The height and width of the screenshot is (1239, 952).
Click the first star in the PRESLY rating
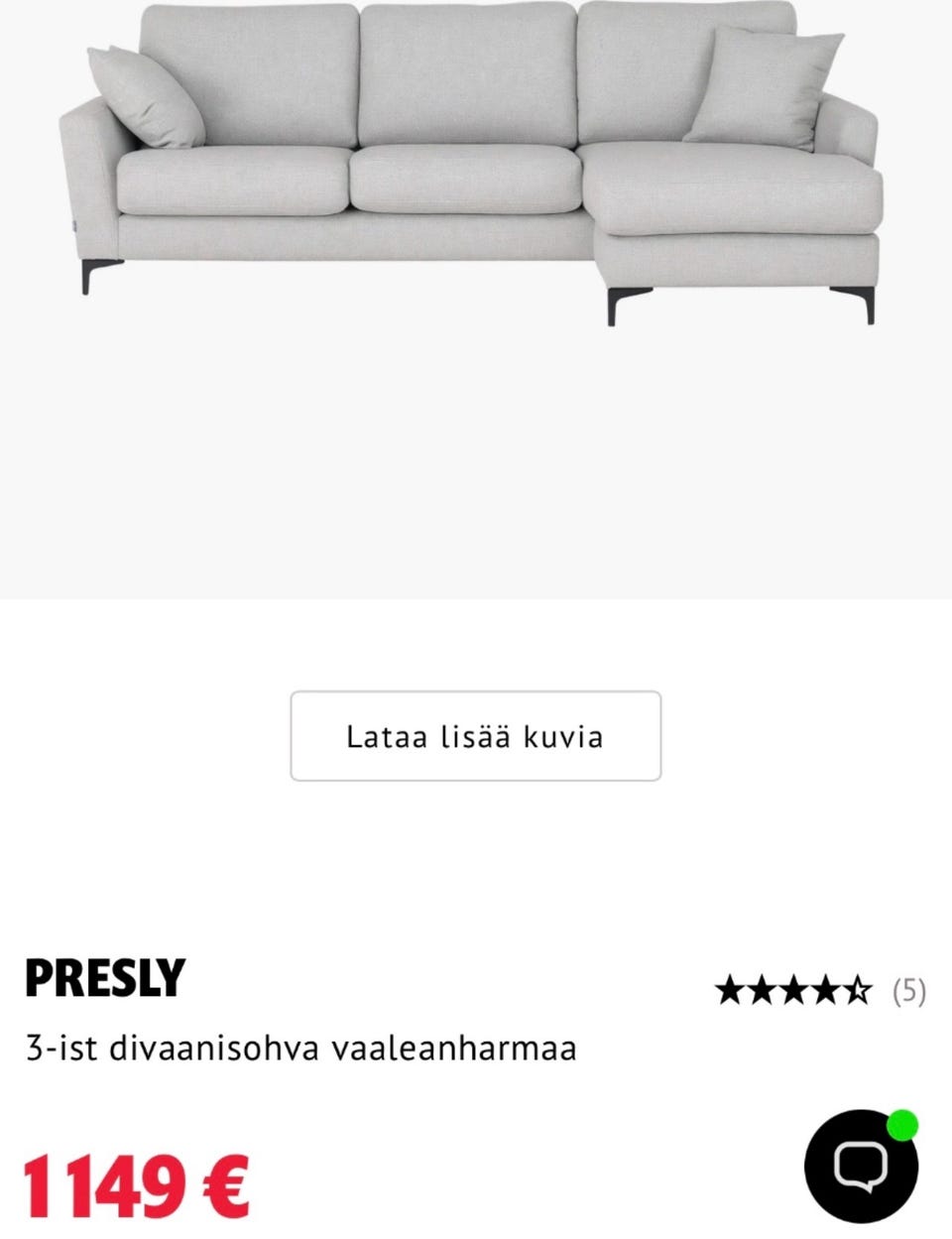pyautogui.click(x=731, y=987)
